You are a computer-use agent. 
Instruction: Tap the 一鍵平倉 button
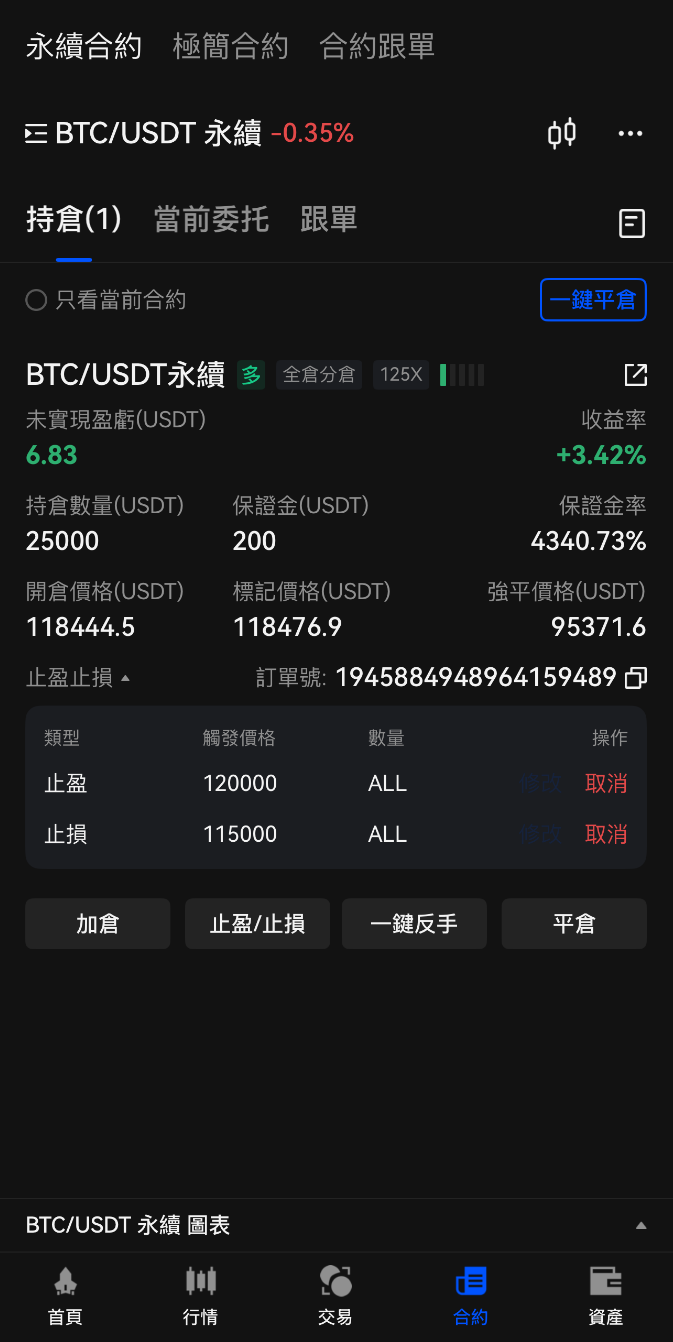point(593,300)
